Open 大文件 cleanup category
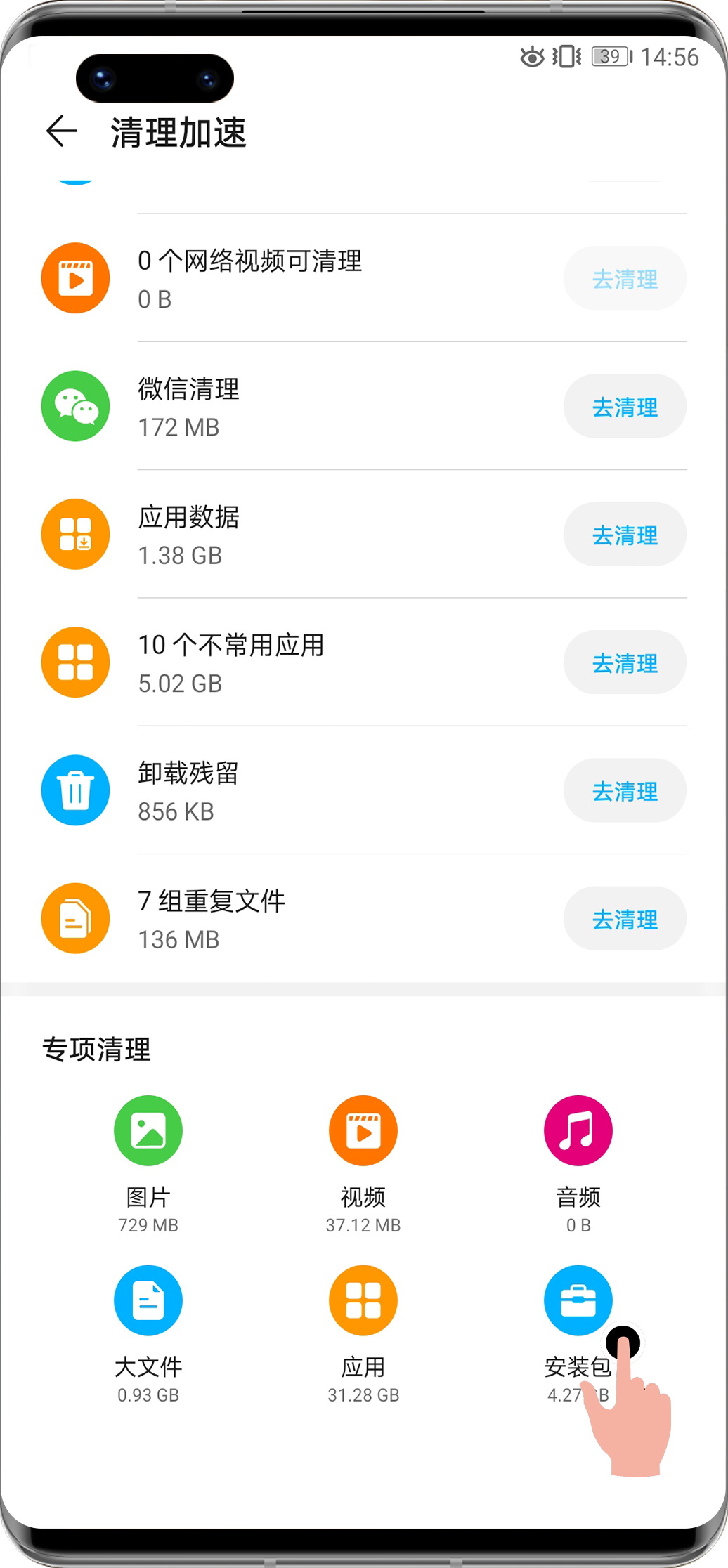 click(x=148, y=1301)
